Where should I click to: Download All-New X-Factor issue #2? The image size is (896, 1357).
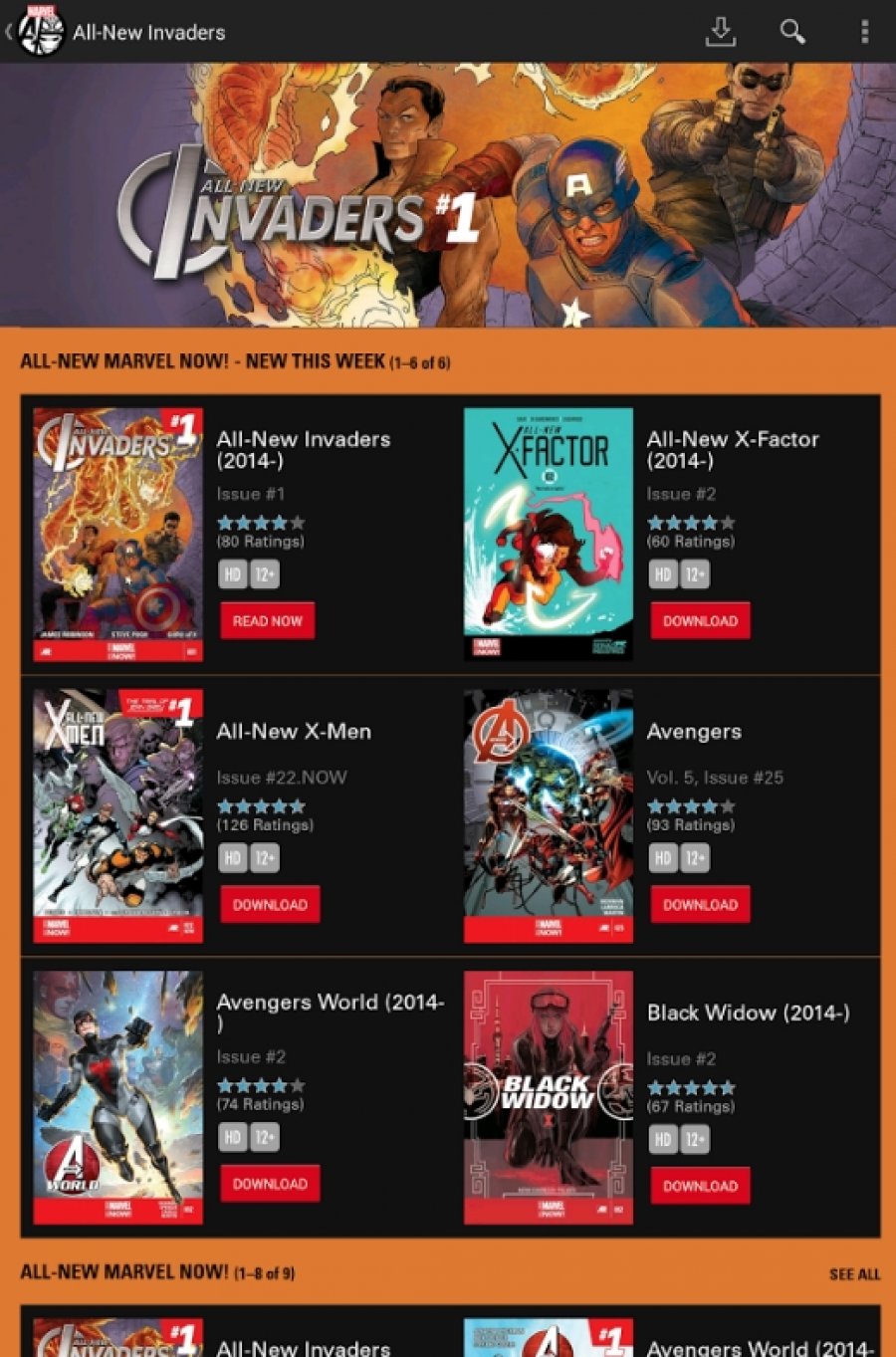coord(700,620)
